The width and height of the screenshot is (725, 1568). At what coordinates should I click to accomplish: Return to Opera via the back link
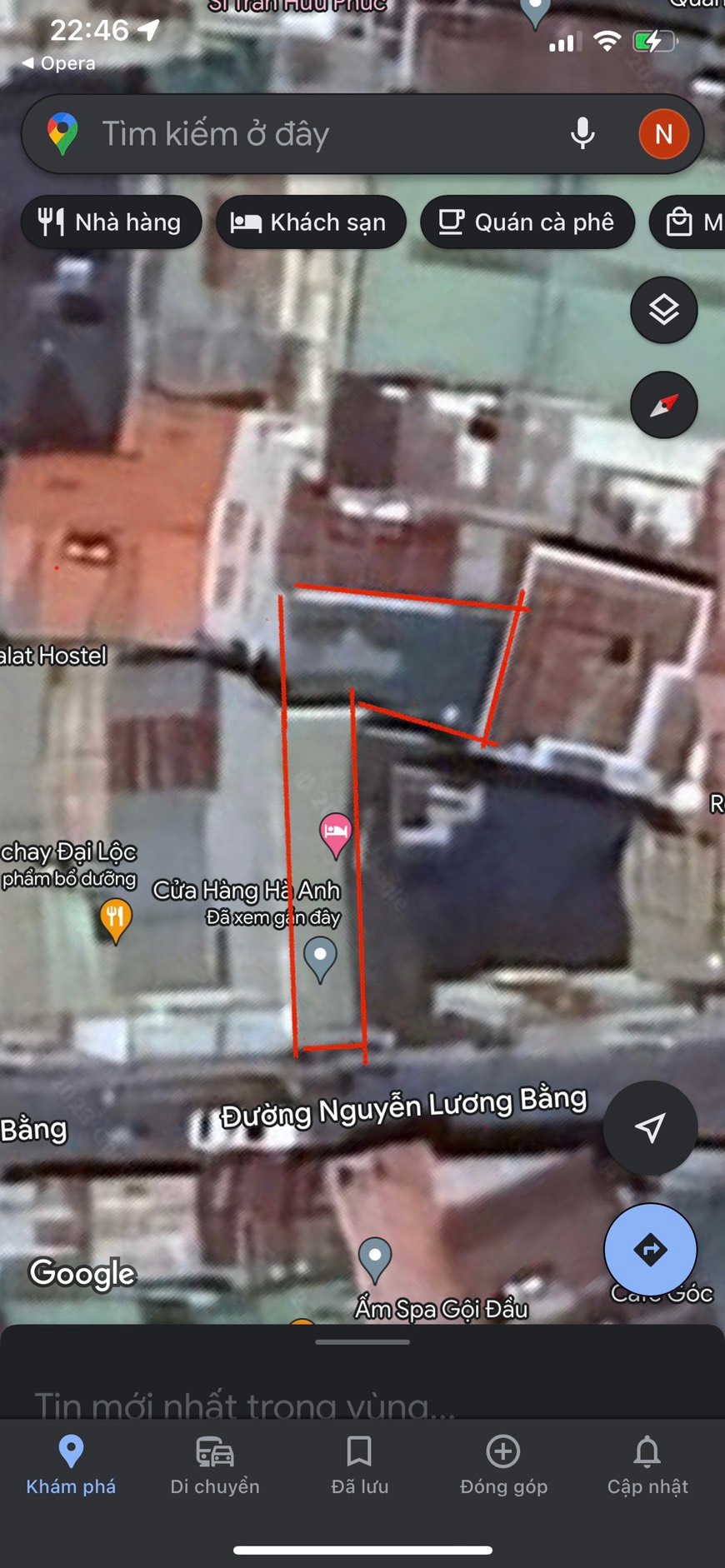(x=58, y=63)
